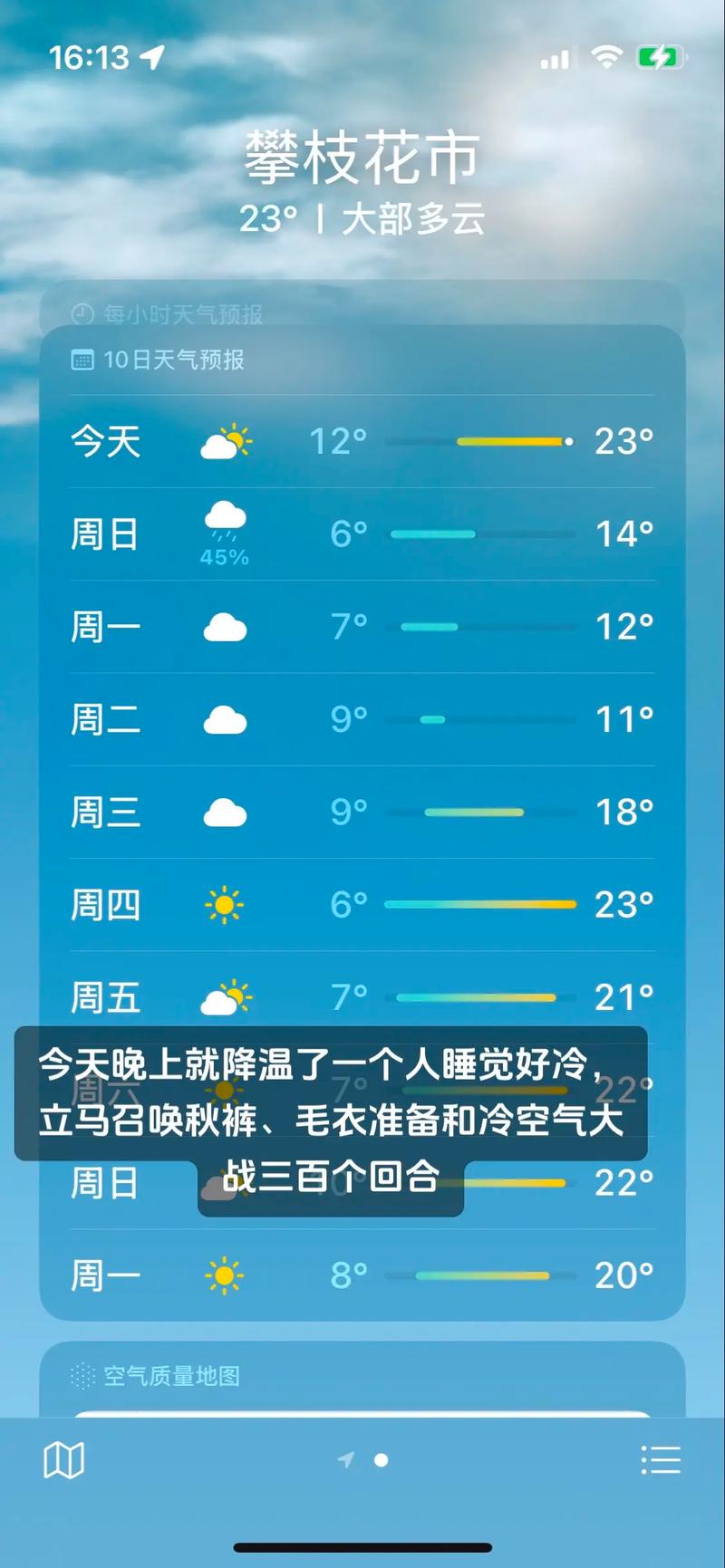Tap the sun icon on the last 周一 row

(x=225, y=1274)
